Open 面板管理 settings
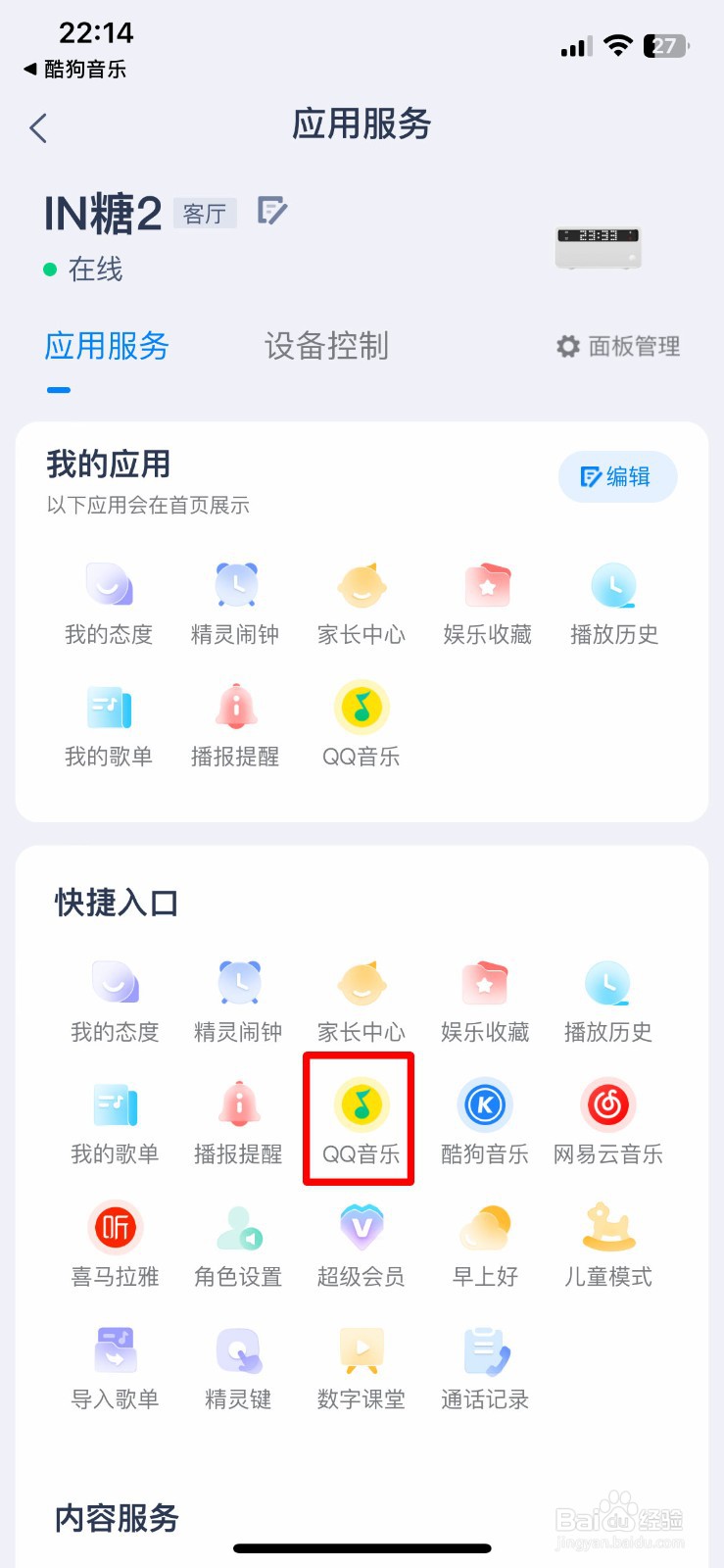The height and width of the screenshot is (1568, 724). tap(618, 346)
